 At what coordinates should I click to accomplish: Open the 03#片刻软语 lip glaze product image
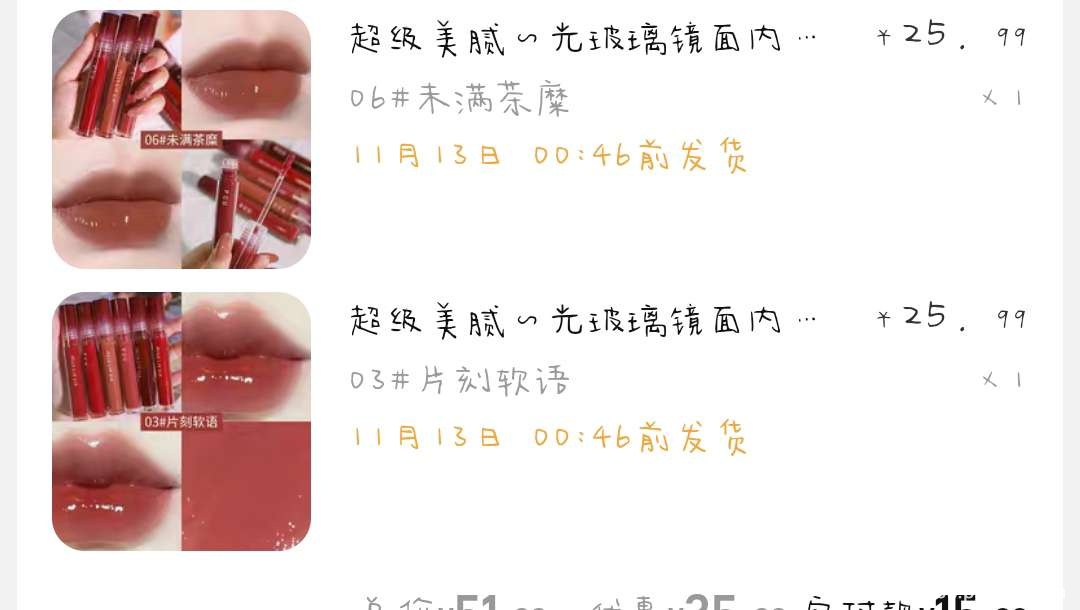click(181, 421)
